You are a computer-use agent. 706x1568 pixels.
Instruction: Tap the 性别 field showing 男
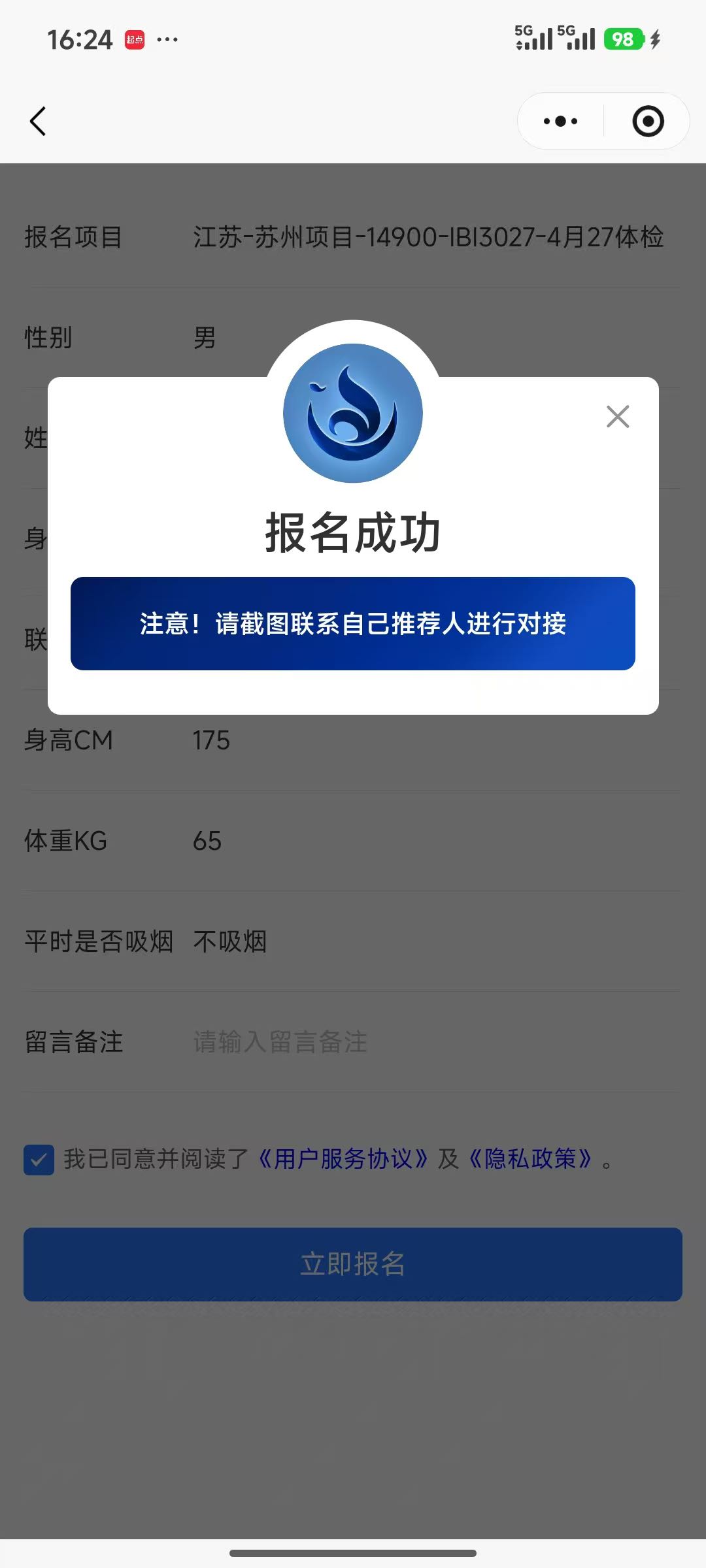pos(203,338)
